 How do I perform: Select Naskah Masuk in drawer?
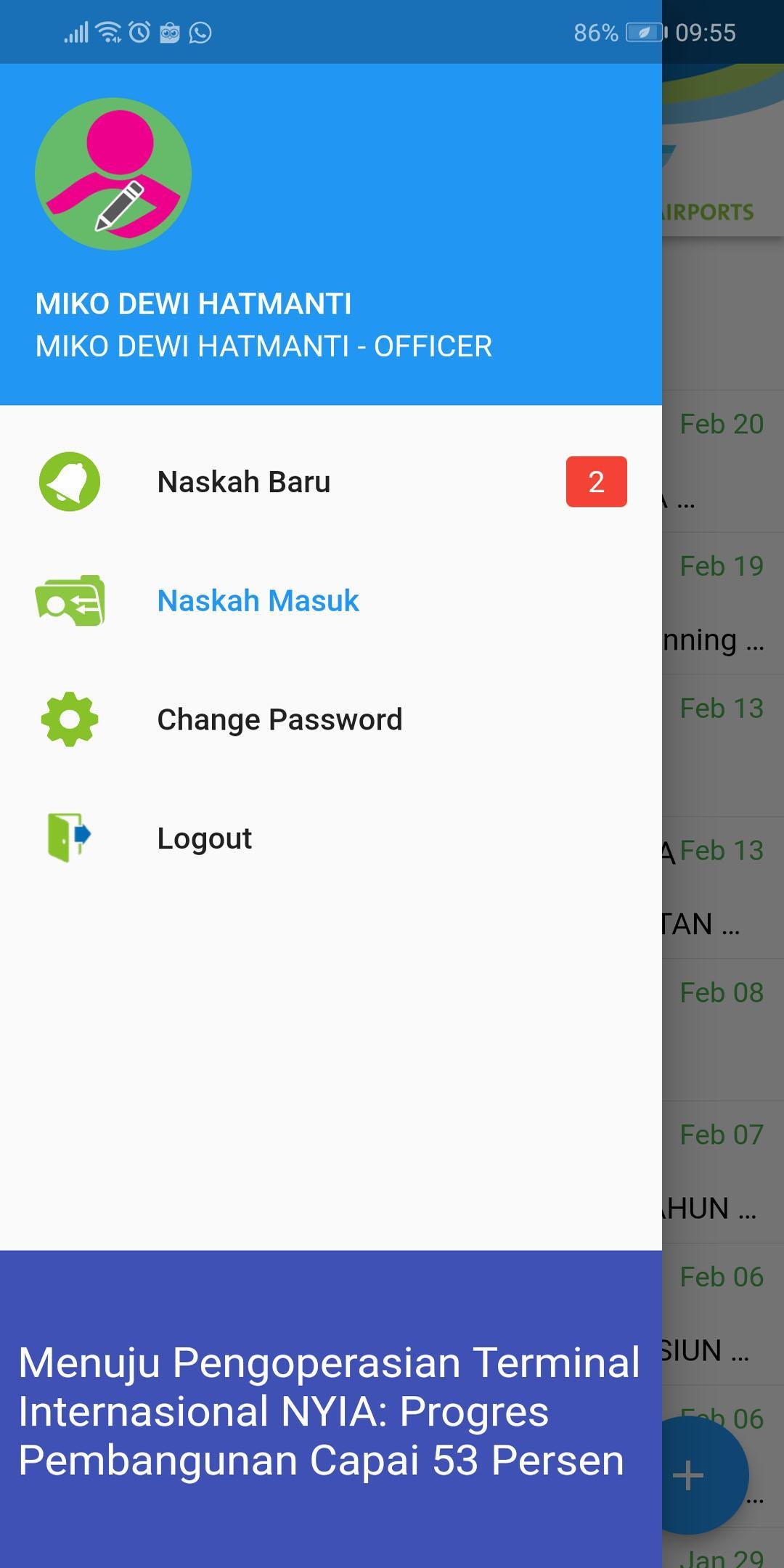(258, 601)
